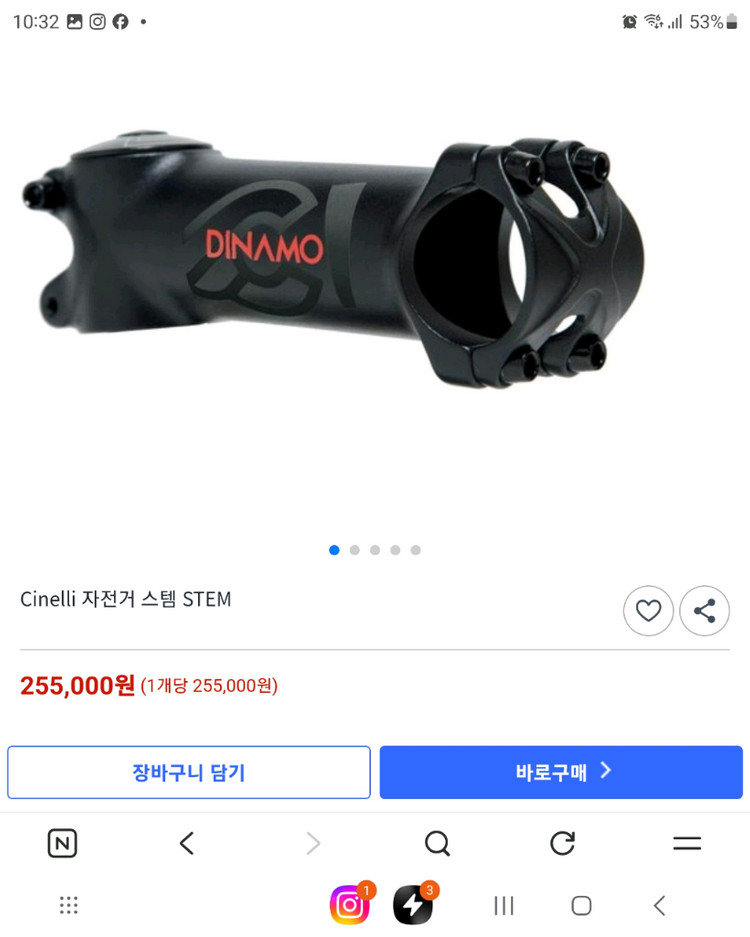Screen dimensions: 750x937
Task: Tap the Android back navigation key
Action: pos(659,905)
